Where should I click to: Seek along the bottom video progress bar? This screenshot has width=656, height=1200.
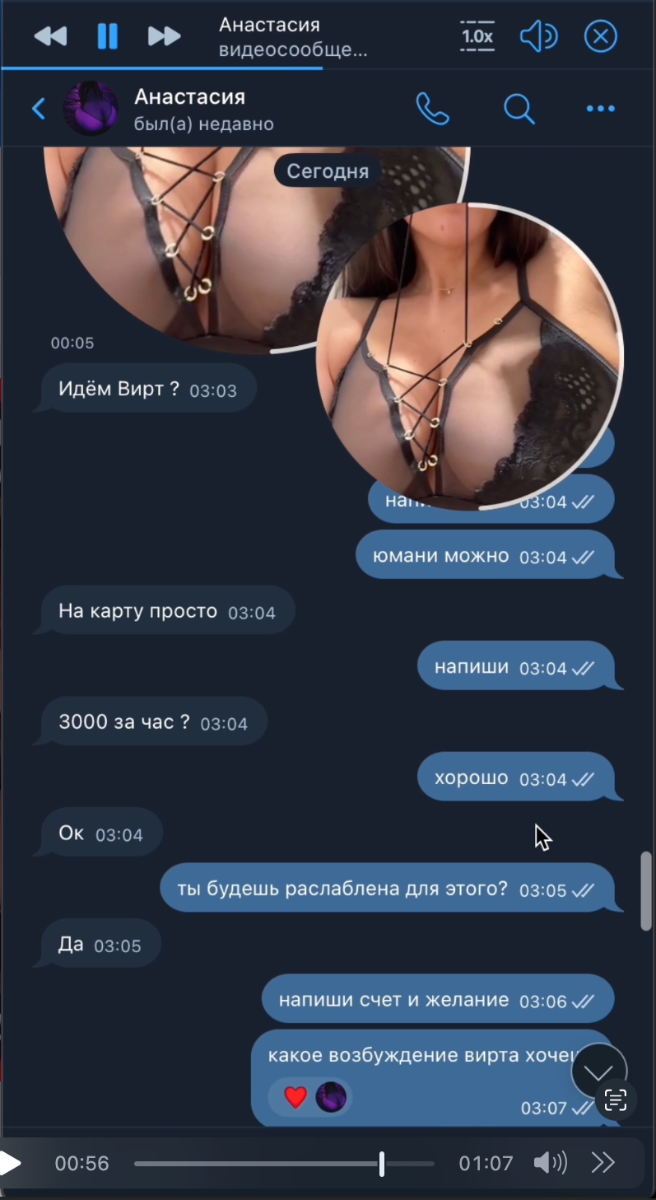click(x=284, y=1163)
